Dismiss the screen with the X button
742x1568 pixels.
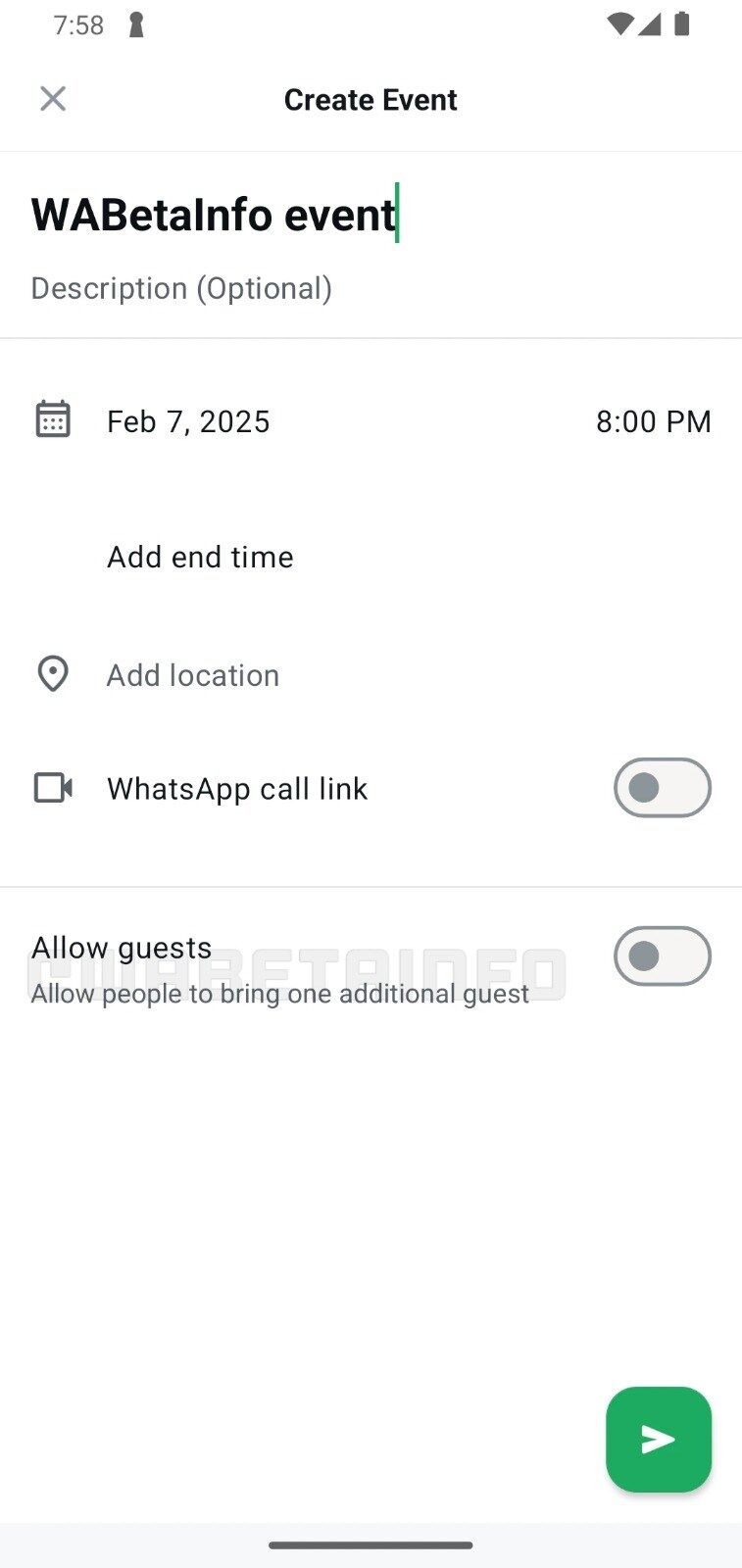tap(53, 99)
